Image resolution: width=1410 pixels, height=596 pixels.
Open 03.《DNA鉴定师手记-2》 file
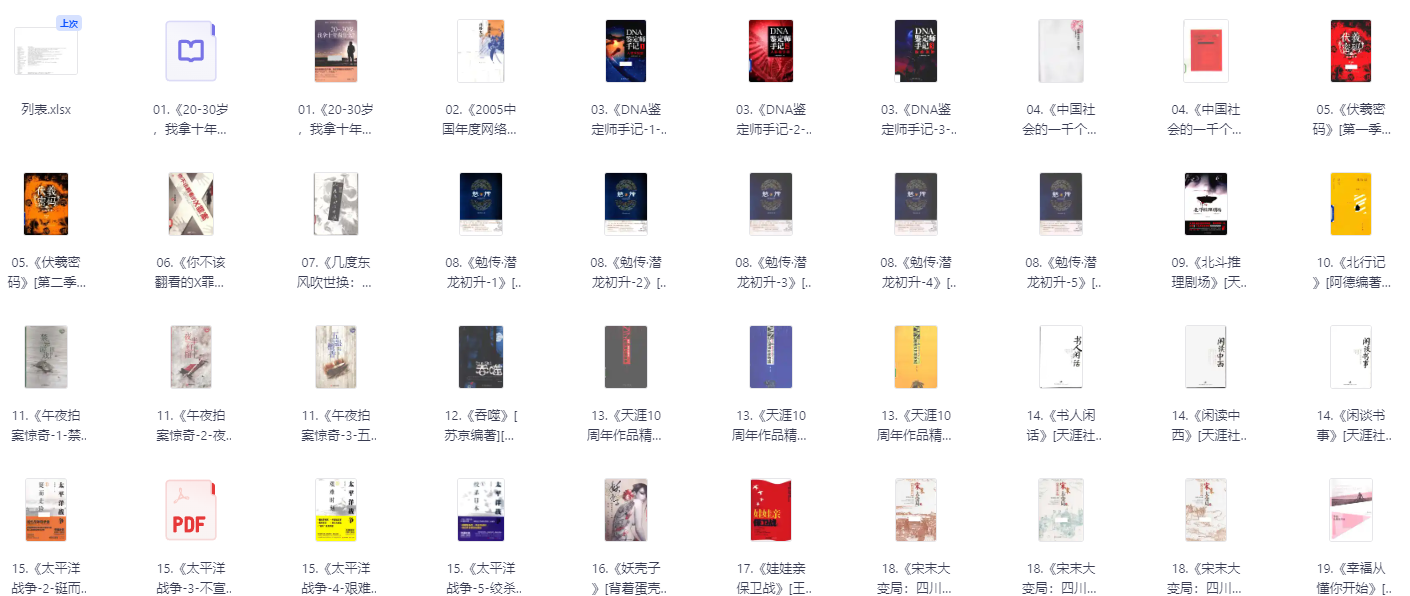(770, 51)
